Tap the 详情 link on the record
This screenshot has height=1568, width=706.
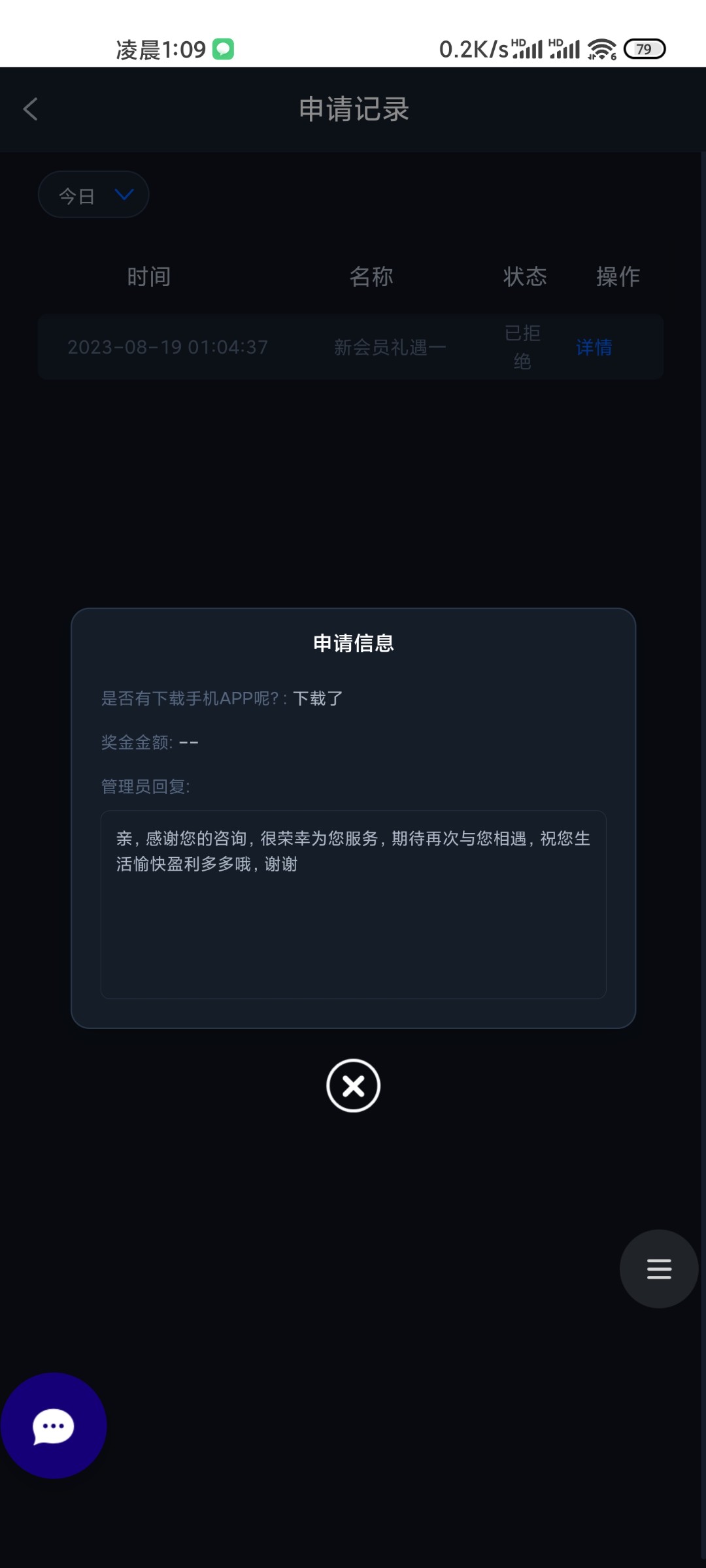[594, 348]
